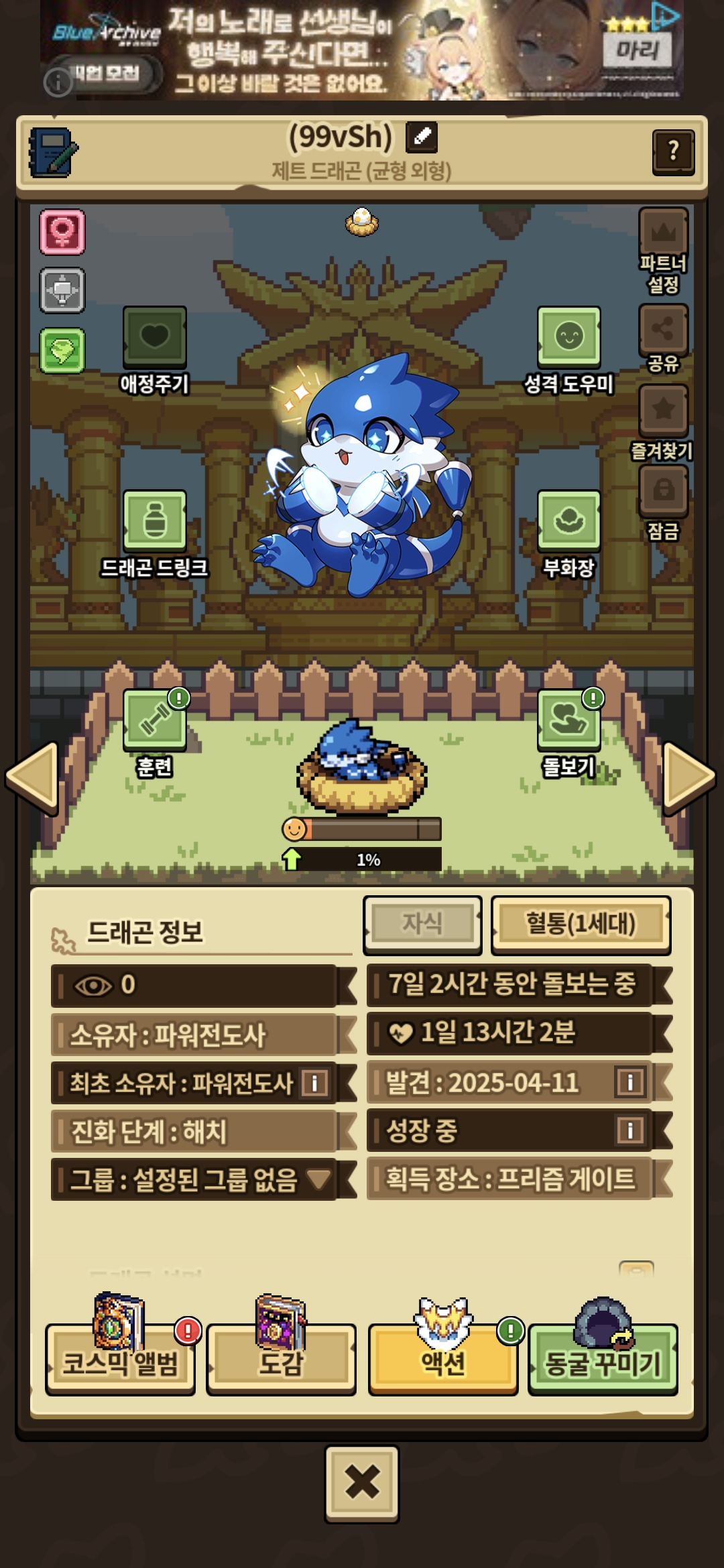Start 훈련 training
The image size is (724, 1568).
[155, 720]
